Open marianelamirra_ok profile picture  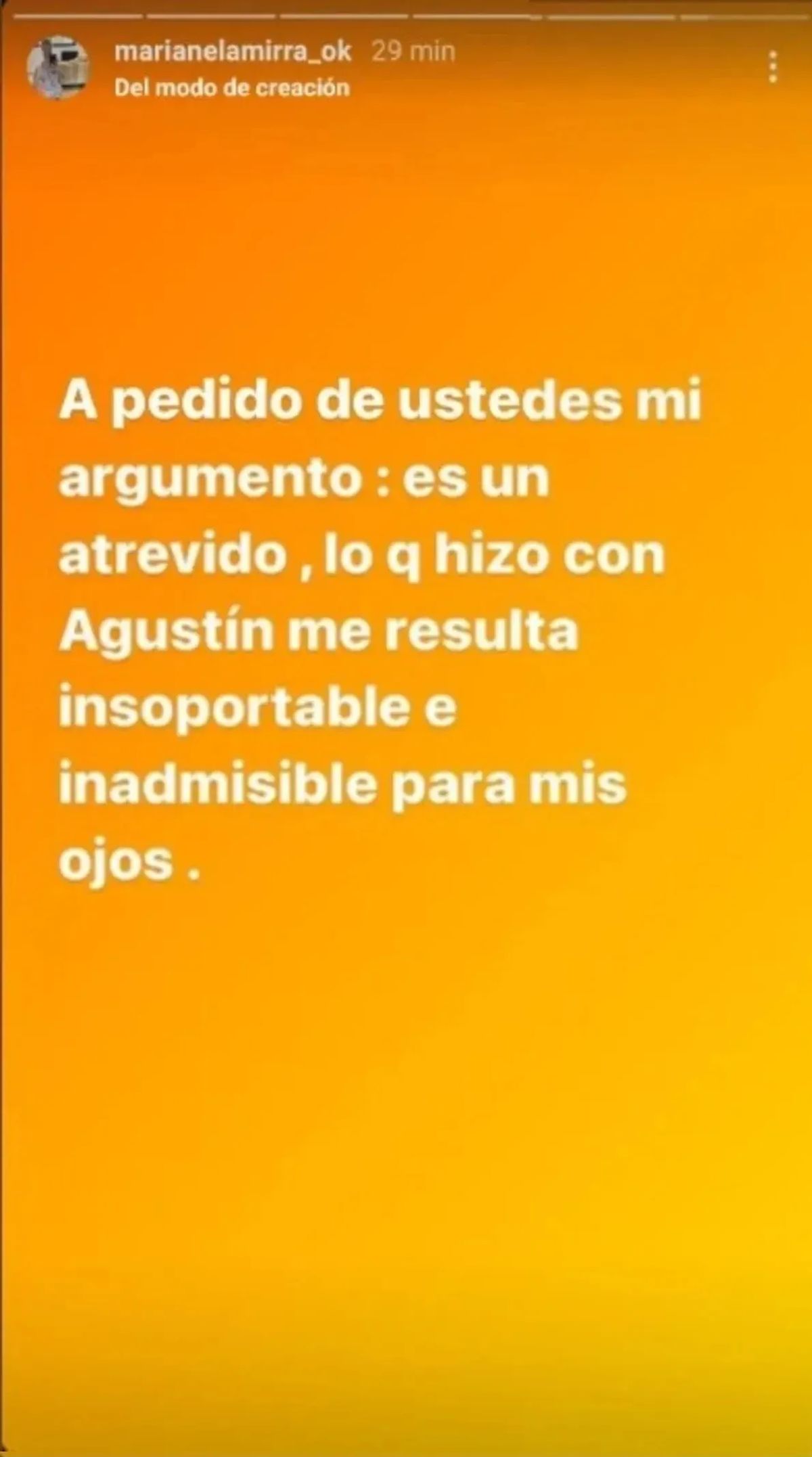(x=58, y=68)
